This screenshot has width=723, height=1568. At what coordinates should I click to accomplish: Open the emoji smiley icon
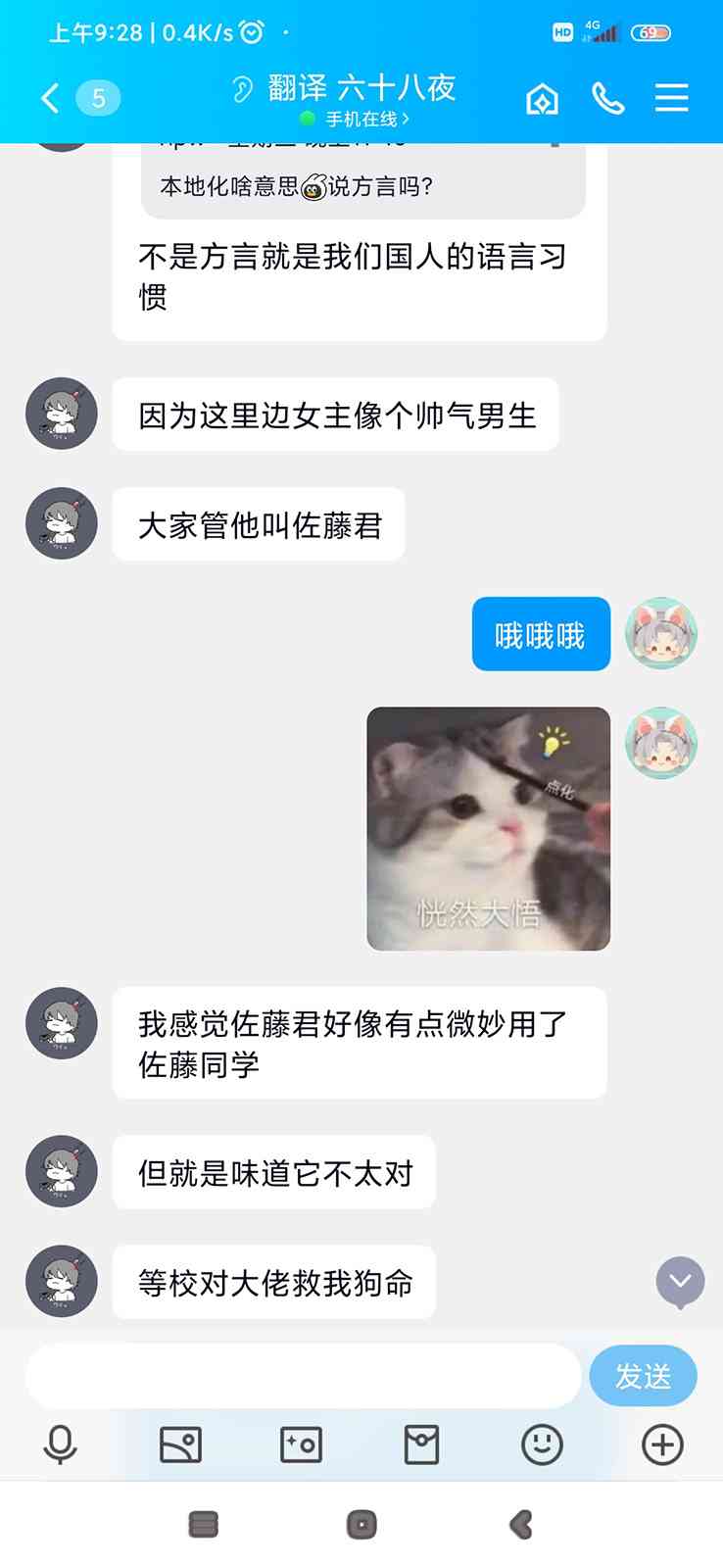(x=542, y=1444)
